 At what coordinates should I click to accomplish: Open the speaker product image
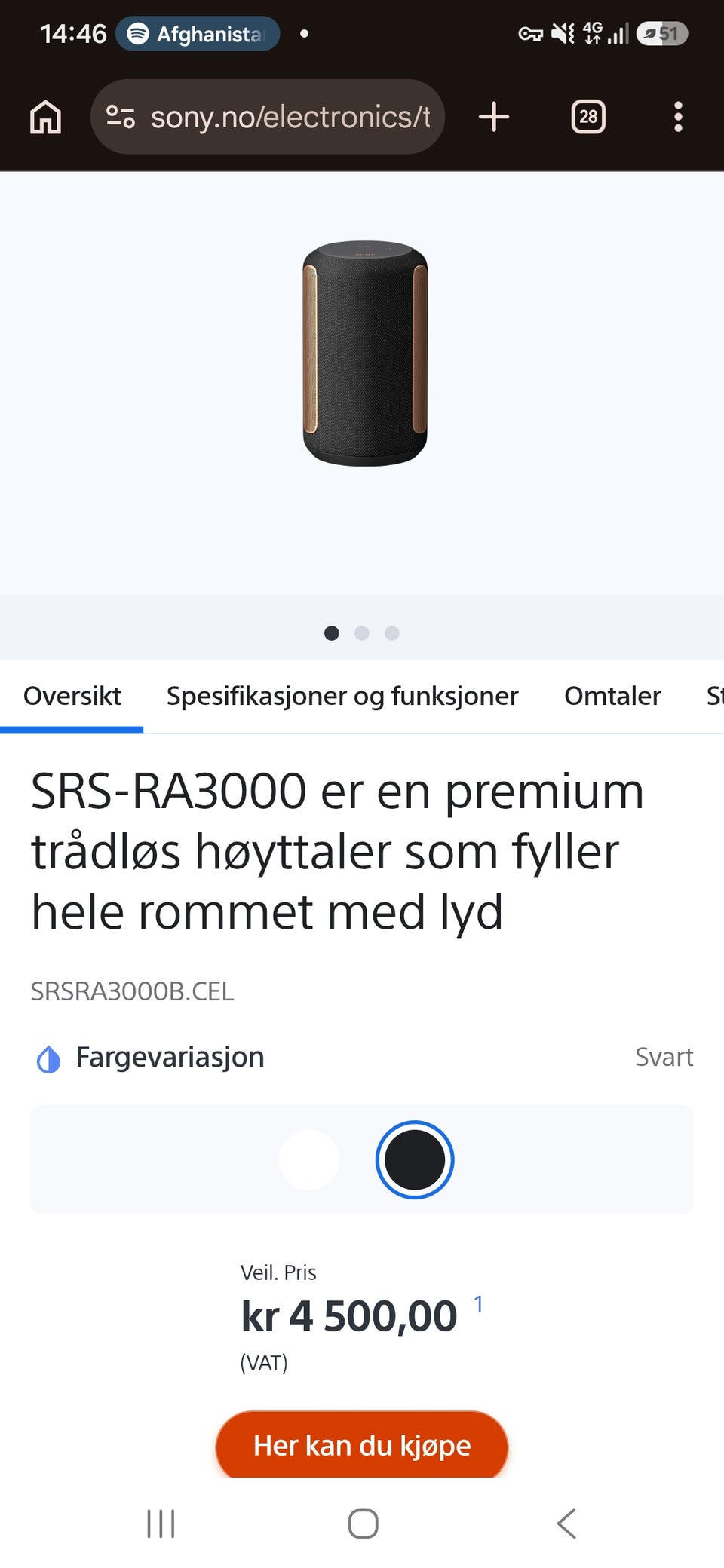pos(365,353)
